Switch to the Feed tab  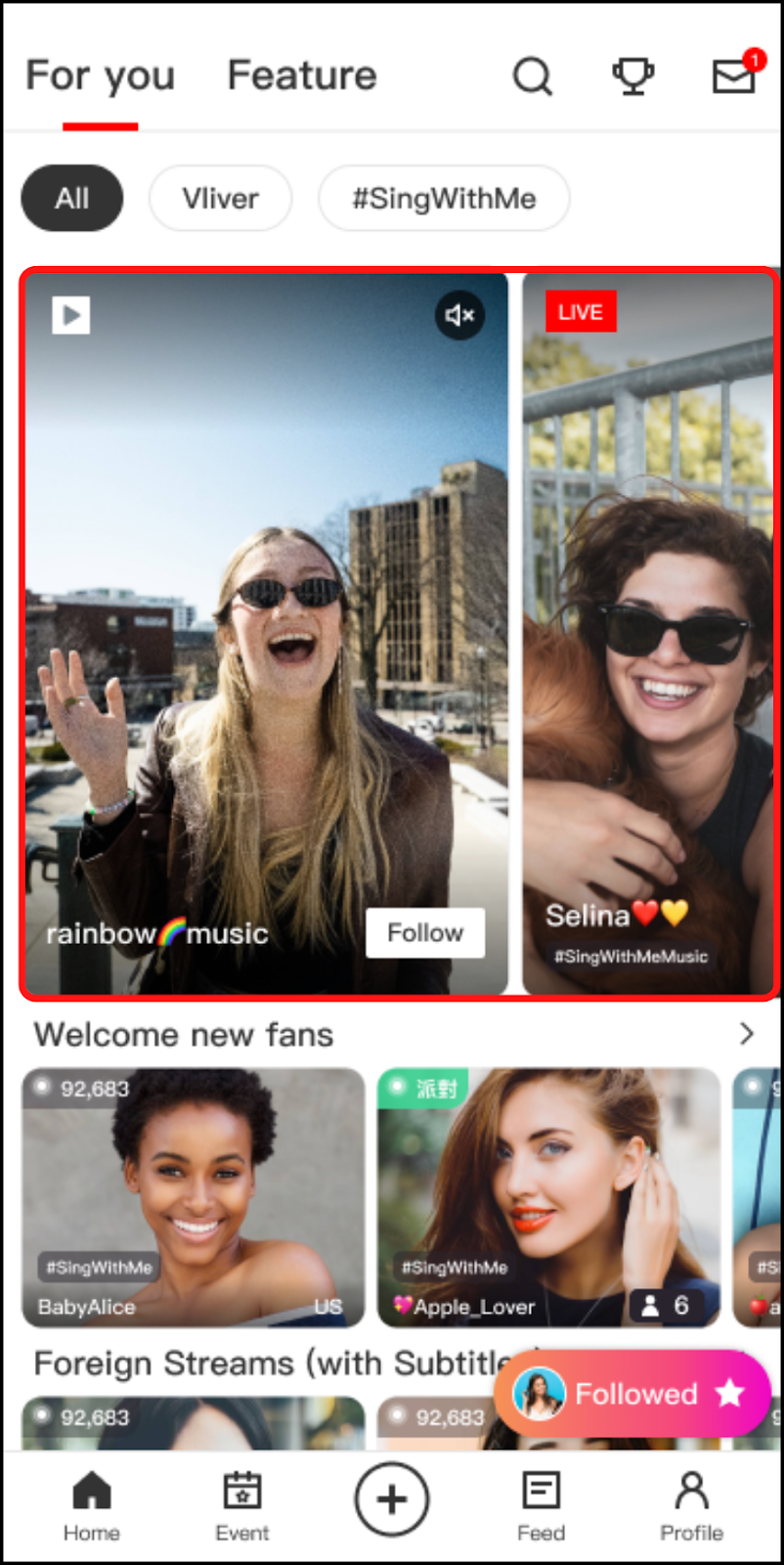541,1506
